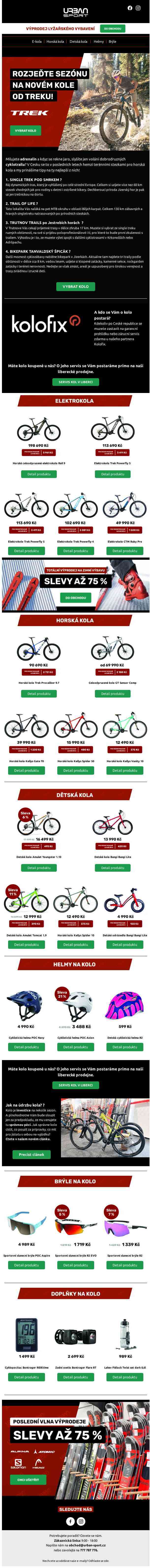Open the E-kola menu link

(37, 42)
